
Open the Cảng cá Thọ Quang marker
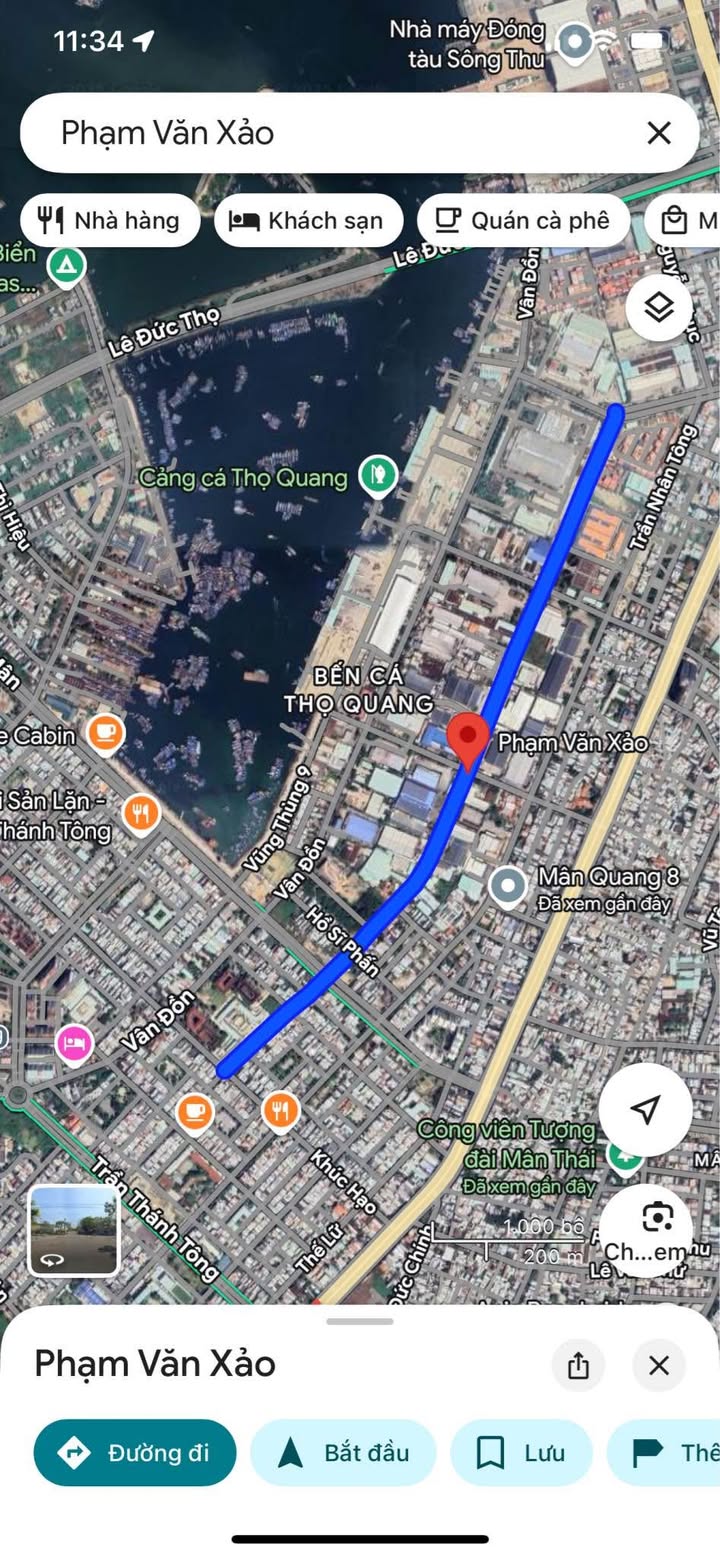tap(377, 475)
